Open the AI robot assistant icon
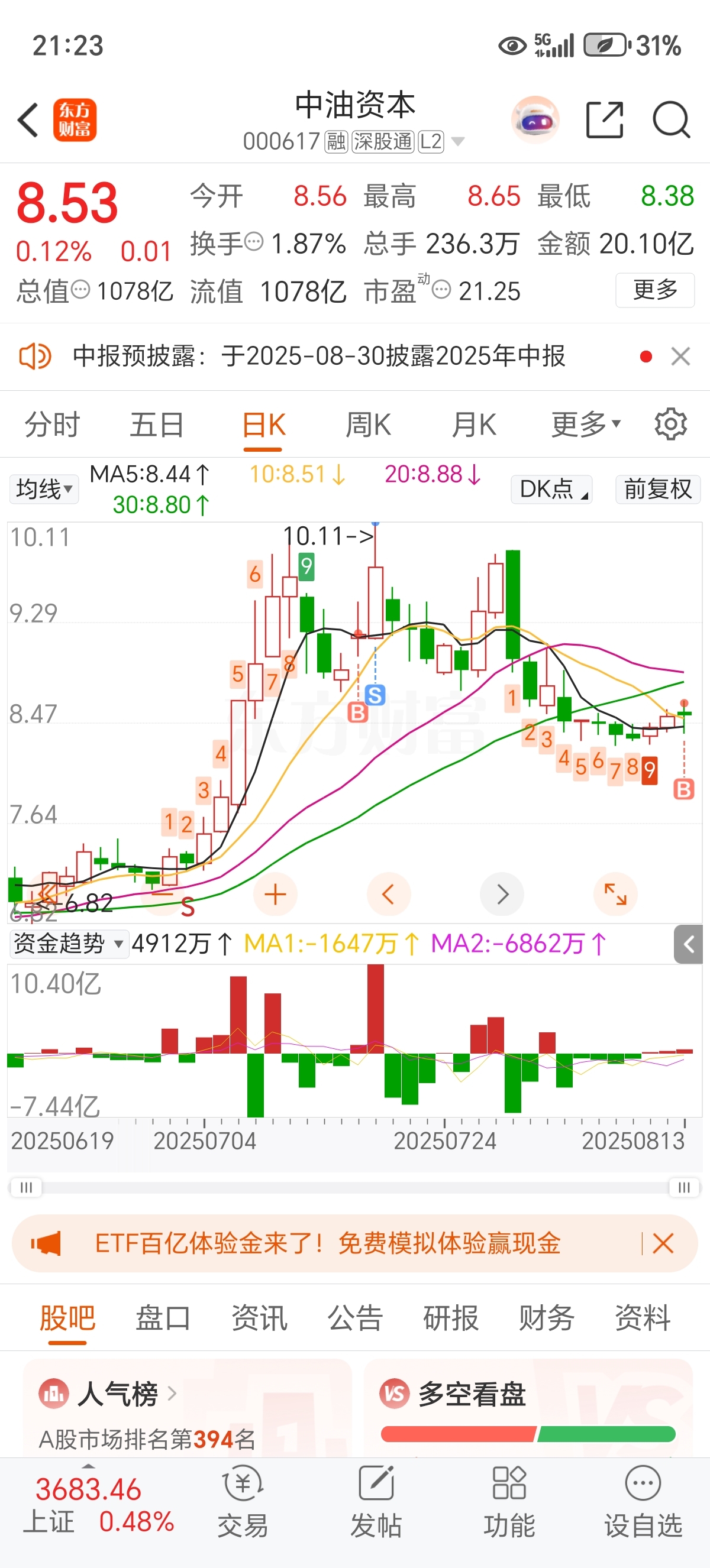 coord(535,121)
